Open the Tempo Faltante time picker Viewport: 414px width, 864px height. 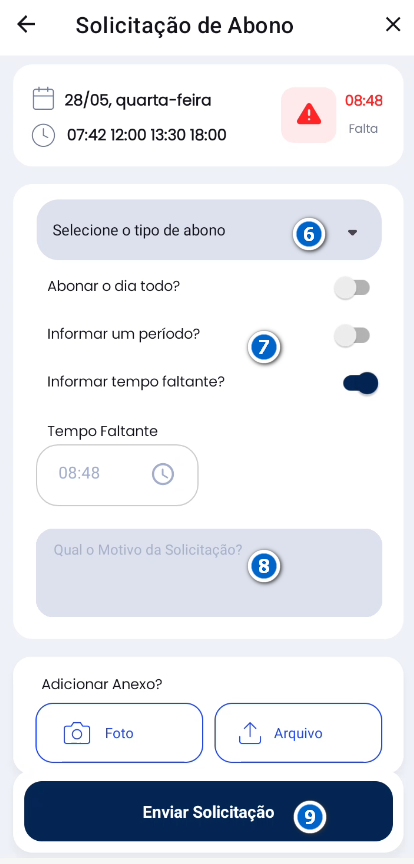pos(117,474)
